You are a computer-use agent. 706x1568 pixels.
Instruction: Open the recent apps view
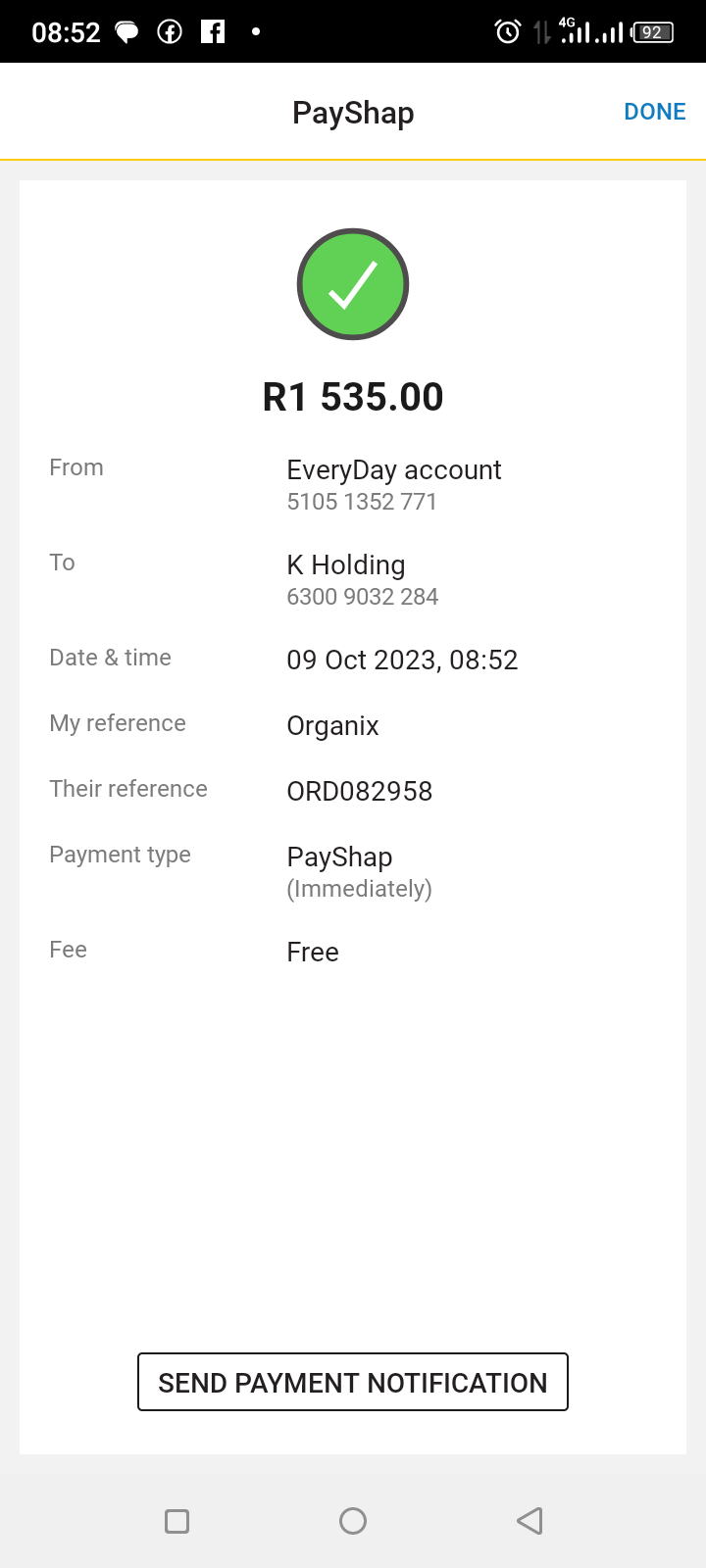177,1521
